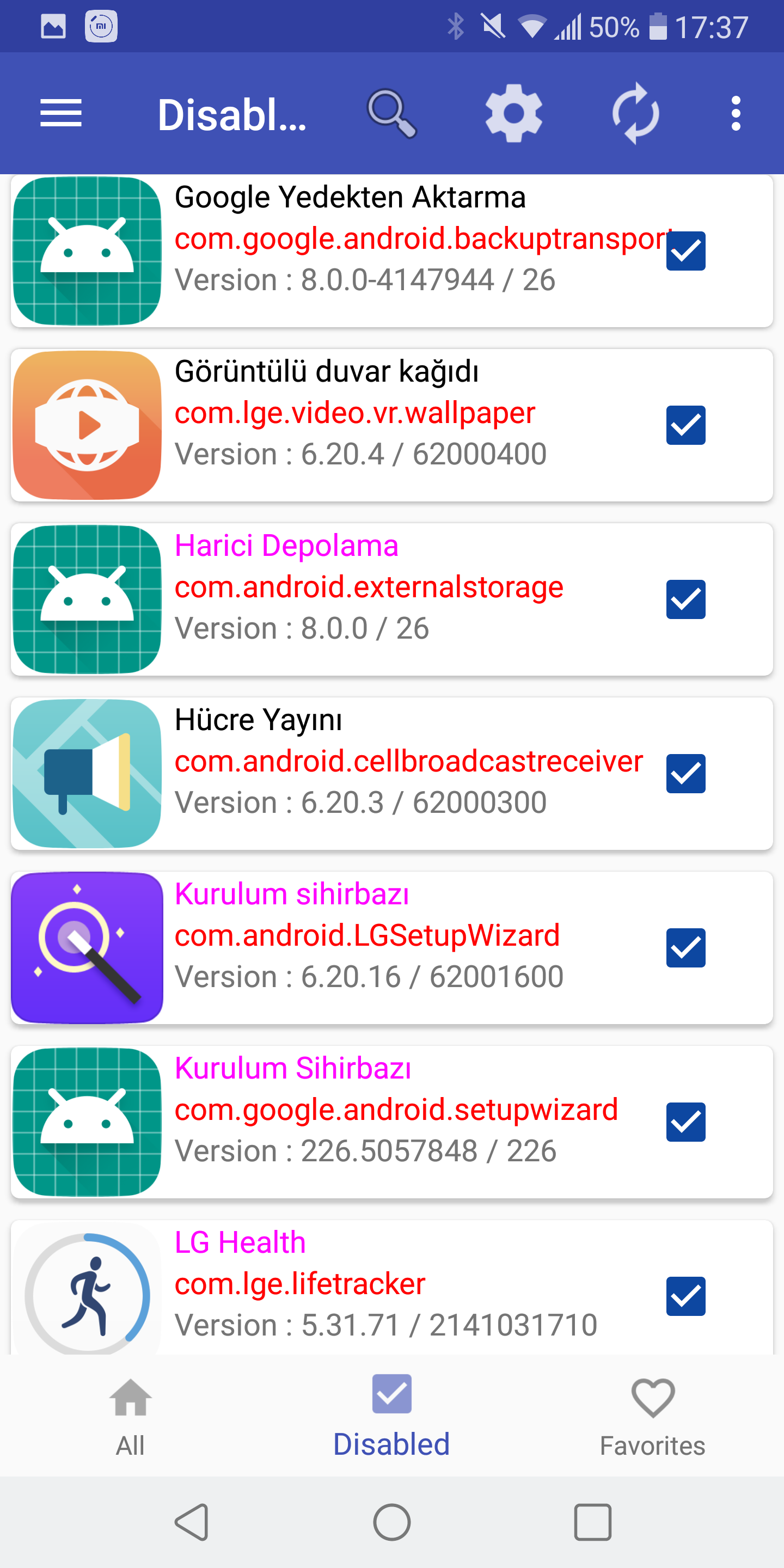Go back with the system back button
Screen dimensions: 784x1568
pos(192,1522)
